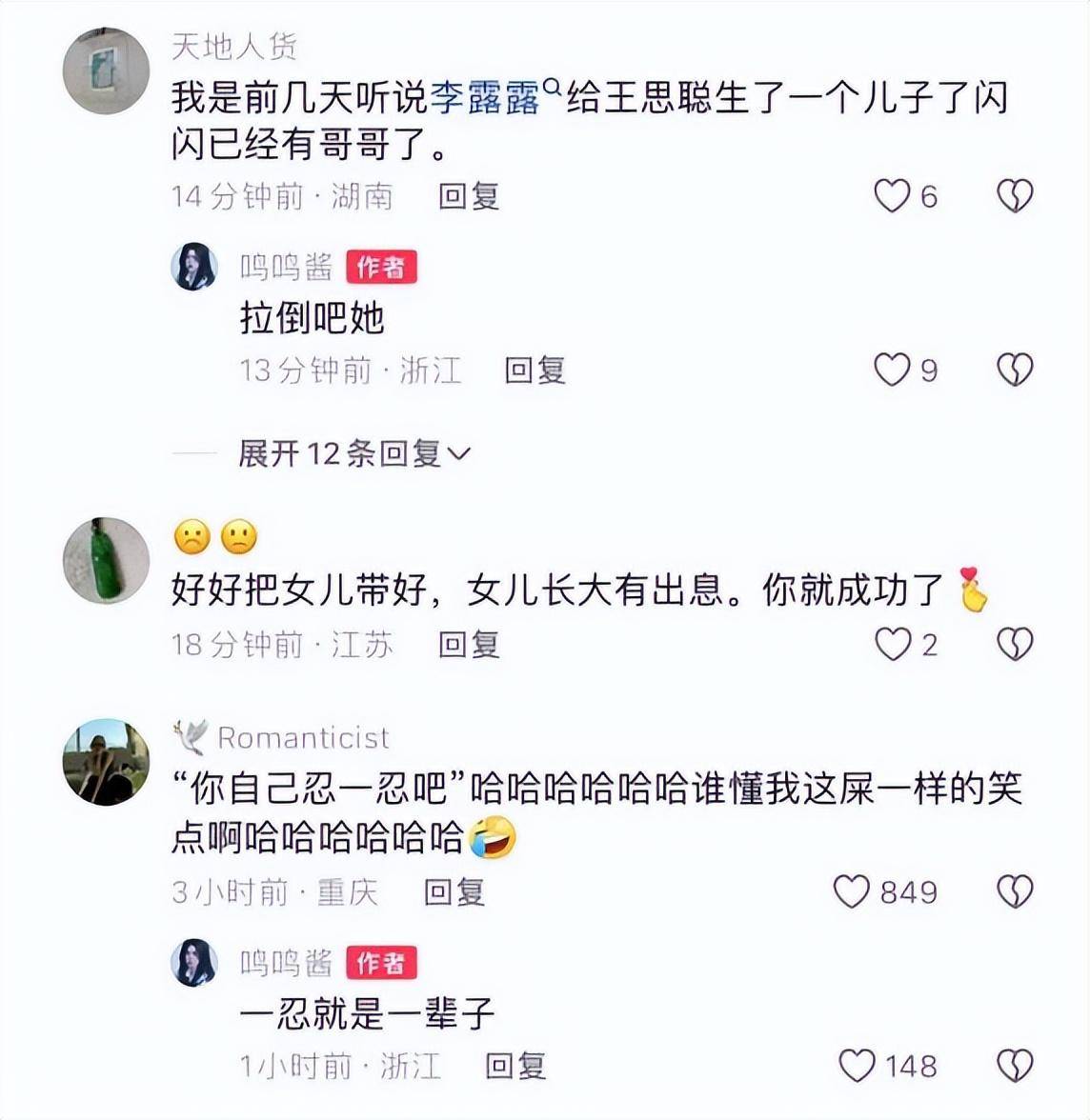Like Romanticist's comment with 849 likes
This screenshot has width=1090, height=1120.
pos(852,892)
